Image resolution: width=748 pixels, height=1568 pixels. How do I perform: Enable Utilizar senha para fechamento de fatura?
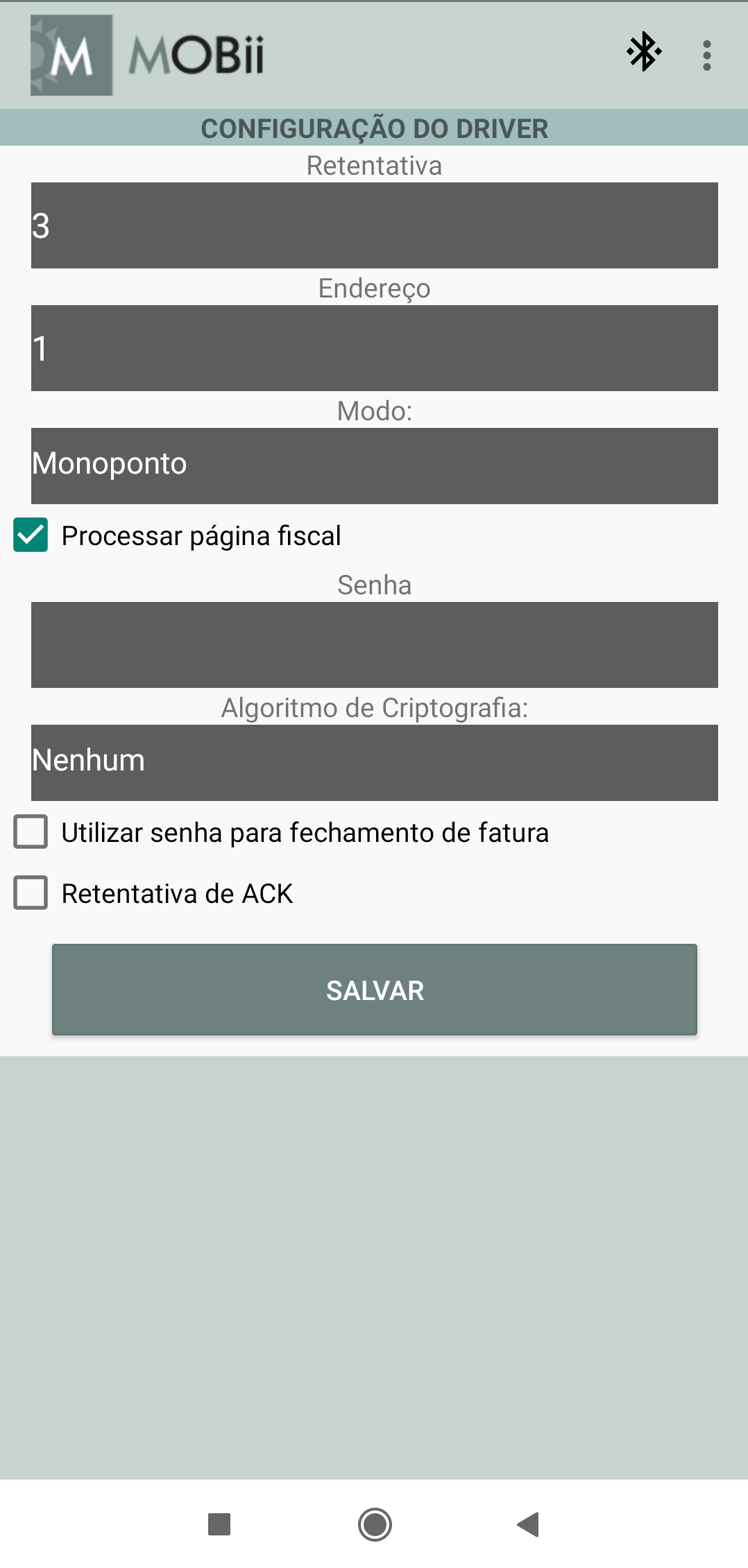[31, 832]
